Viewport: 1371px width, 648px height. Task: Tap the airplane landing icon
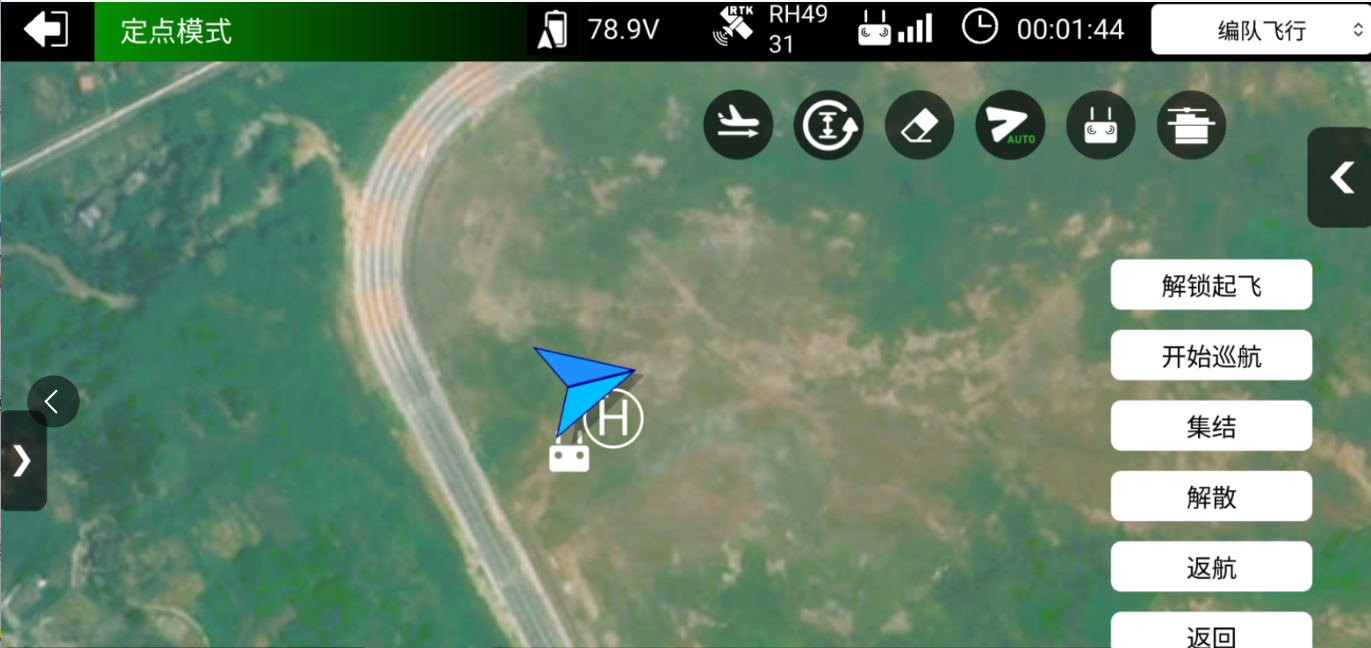point(738,125)
